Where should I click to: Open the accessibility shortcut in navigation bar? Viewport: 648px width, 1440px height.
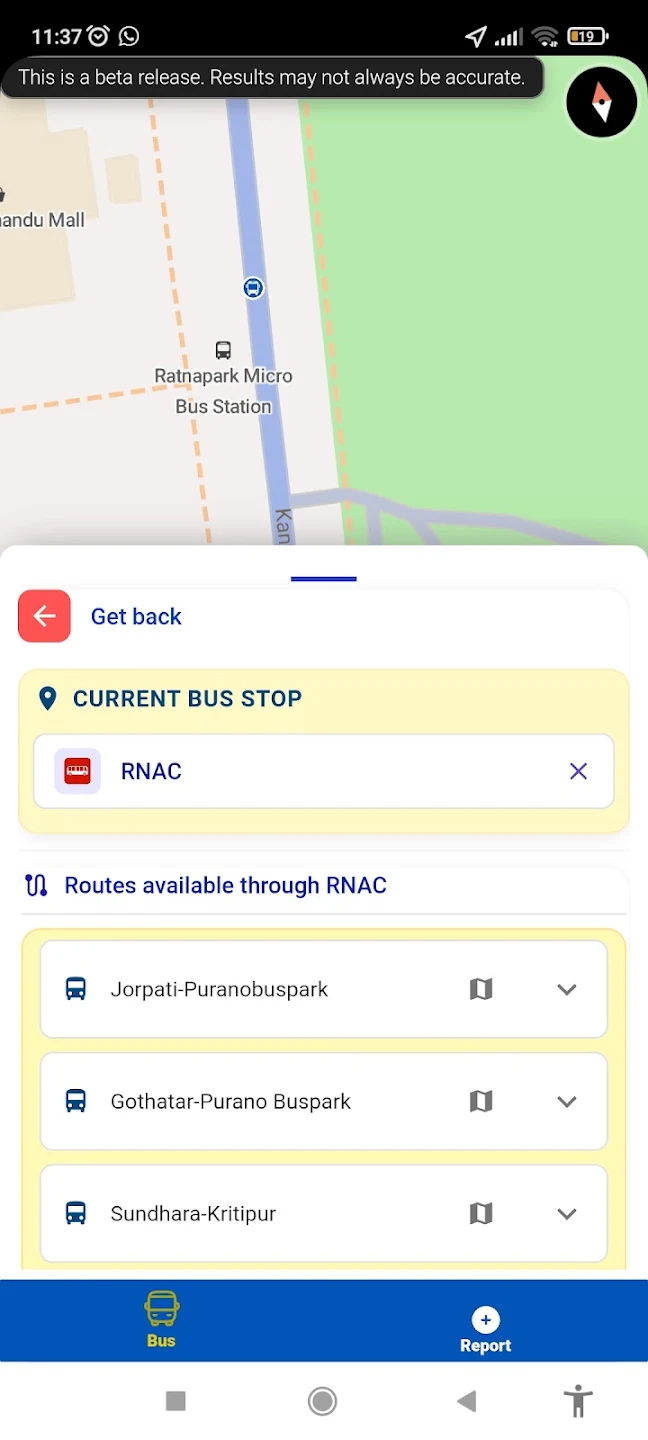pos(578,1401)
